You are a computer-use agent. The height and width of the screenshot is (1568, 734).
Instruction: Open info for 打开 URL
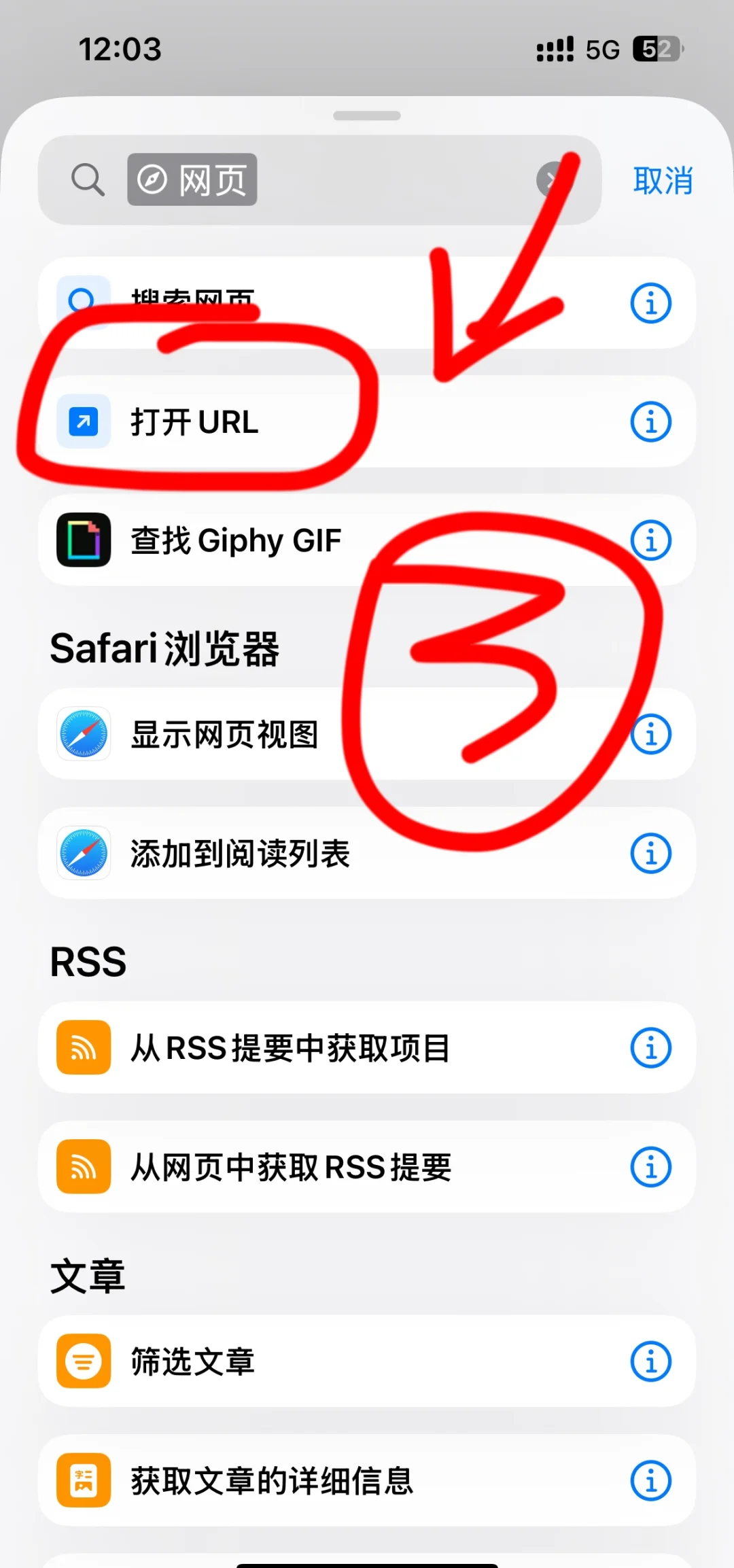tap(650, 422)
